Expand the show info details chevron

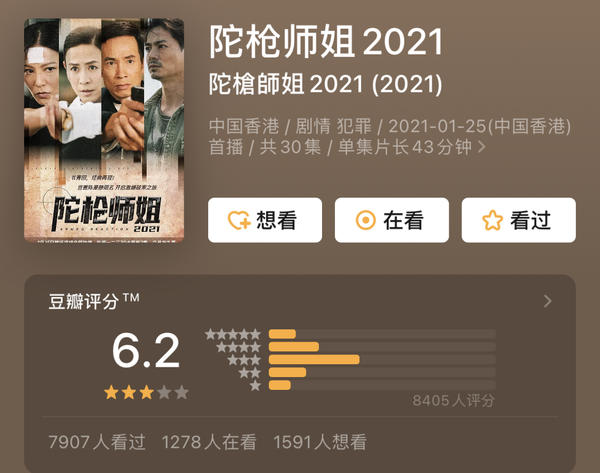click(x=483, y=147)
